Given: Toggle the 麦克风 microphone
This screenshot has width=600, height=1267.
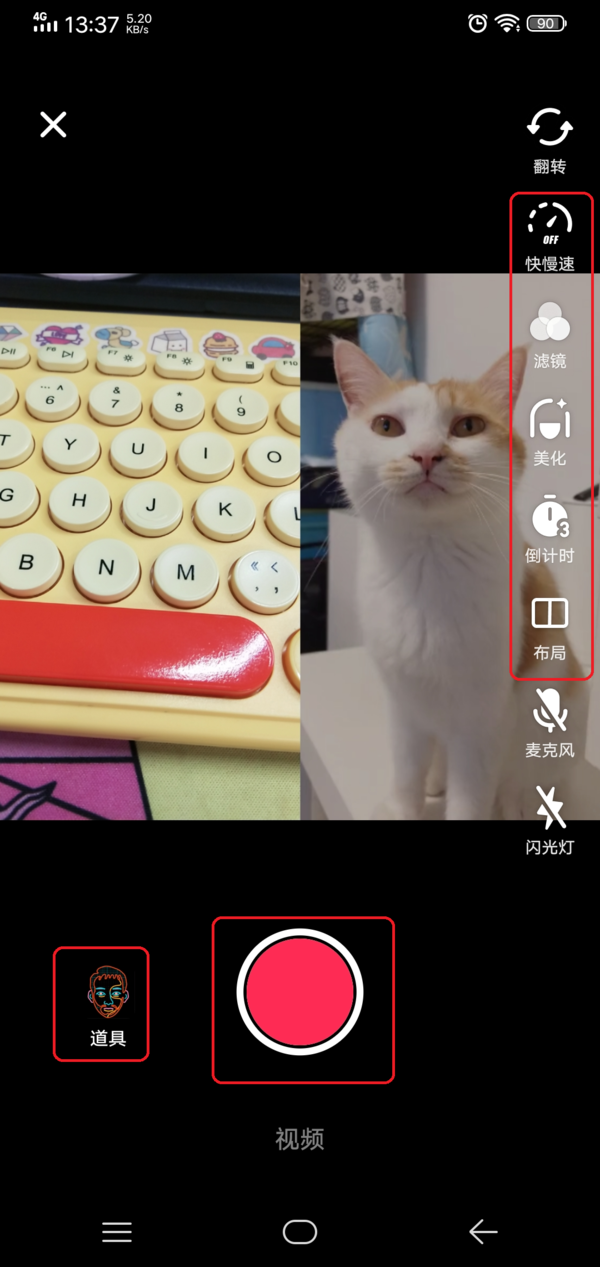Looking at the screenshot, I should click(x=549, y=722).
